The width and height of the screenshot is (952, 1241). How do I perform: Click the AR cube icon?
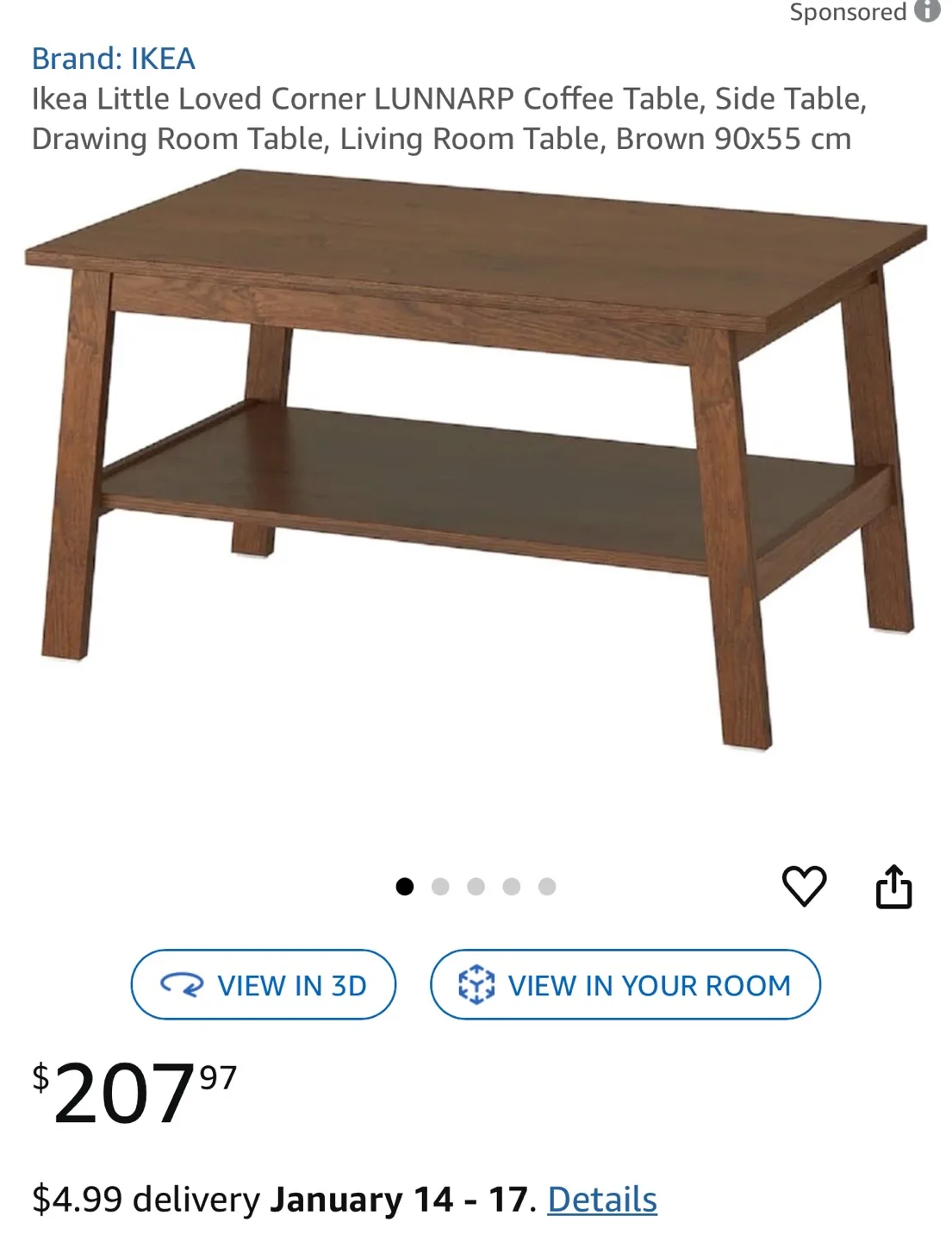[x=476, y=984]
